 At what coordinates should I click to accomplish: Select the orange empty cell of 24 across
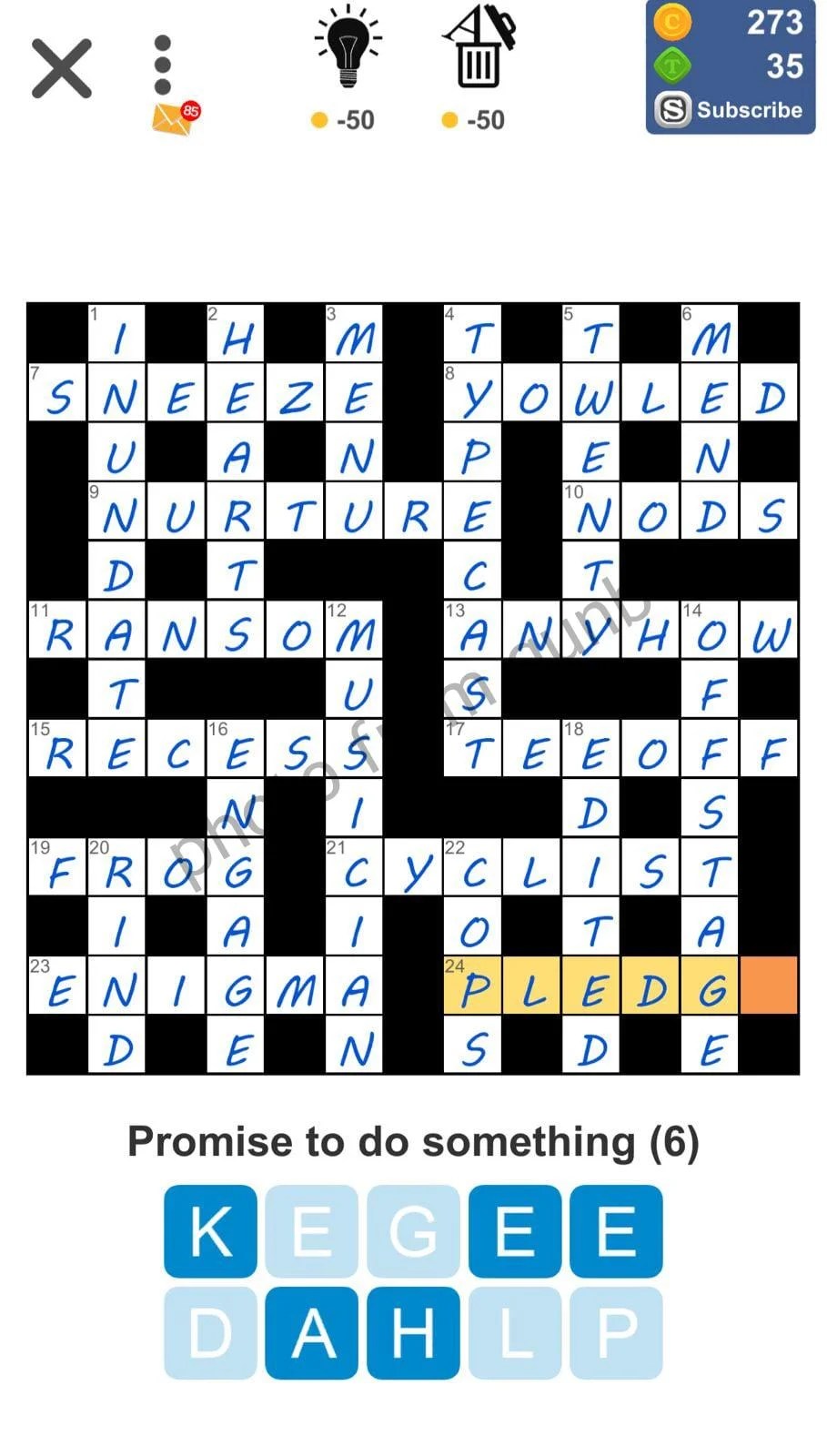tap(769, 986)
